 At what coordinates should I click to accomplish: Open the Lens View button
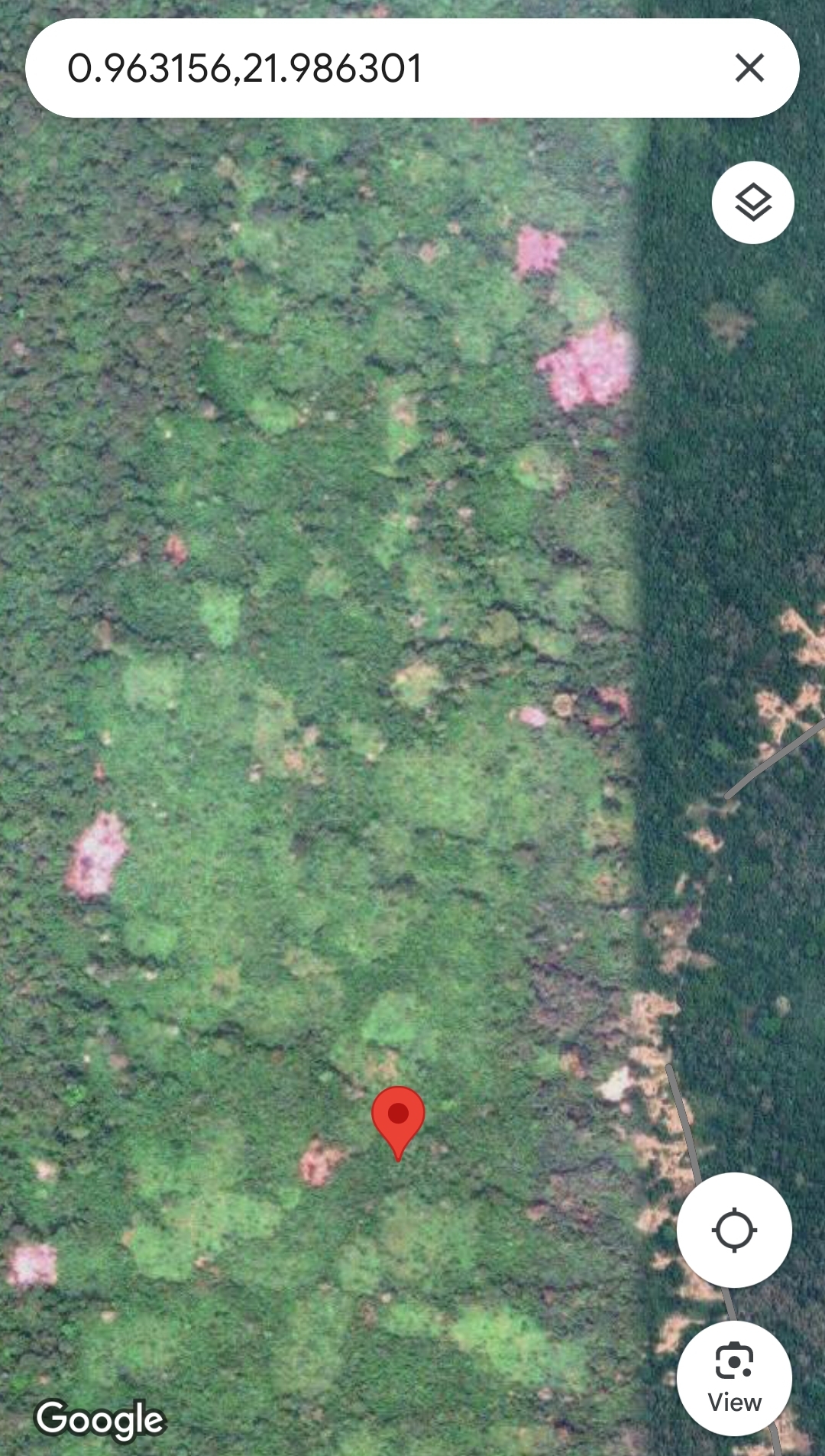pyautogui.click(x=734, y=1378)
